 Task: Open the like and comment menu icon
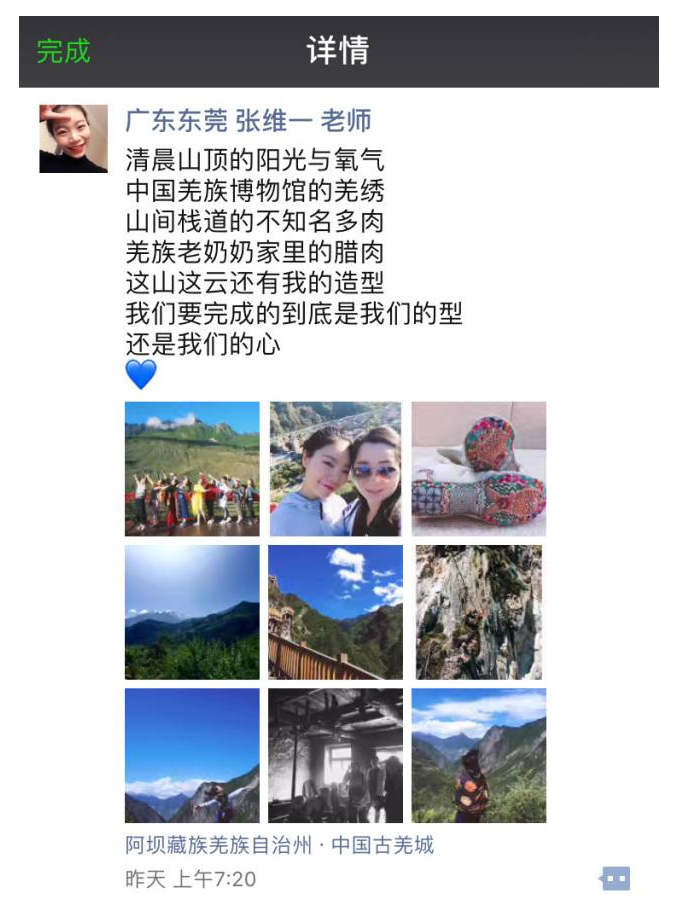[x=615, y=879]
